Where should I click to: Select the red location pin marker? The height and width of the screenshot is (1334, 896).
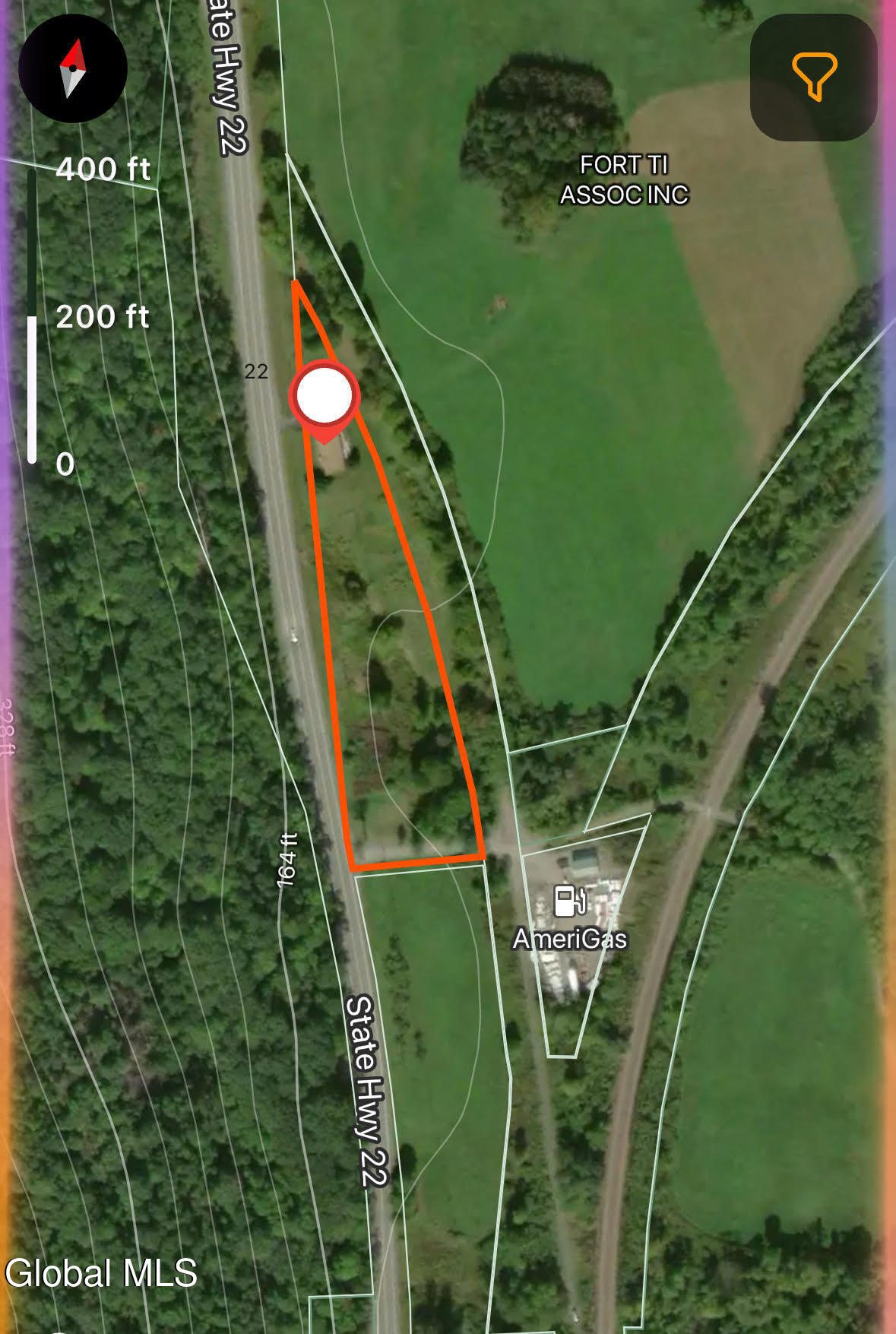(x=325, y=397)
